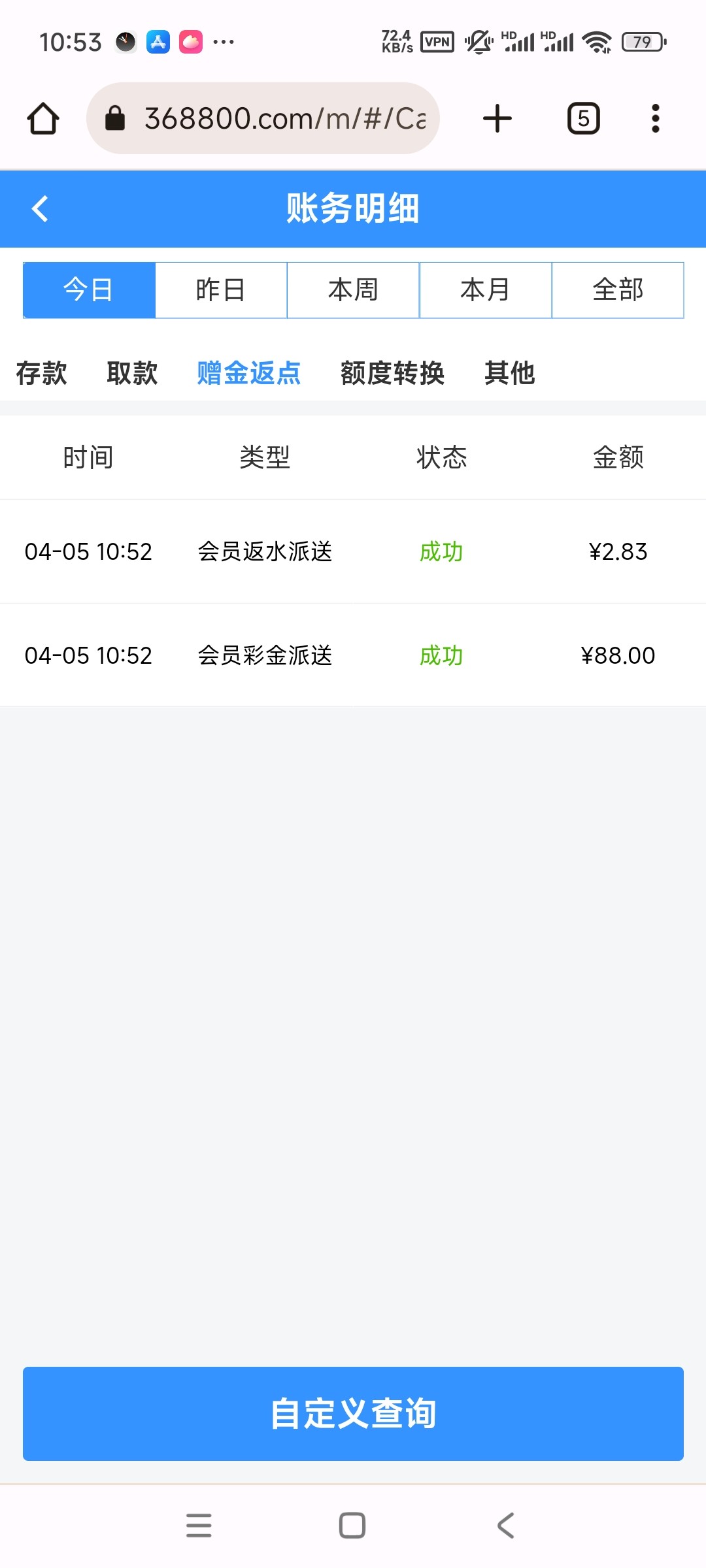Select the 赠金返点 category
Screen dimensions: 706x1568
[x=248, y=373]
